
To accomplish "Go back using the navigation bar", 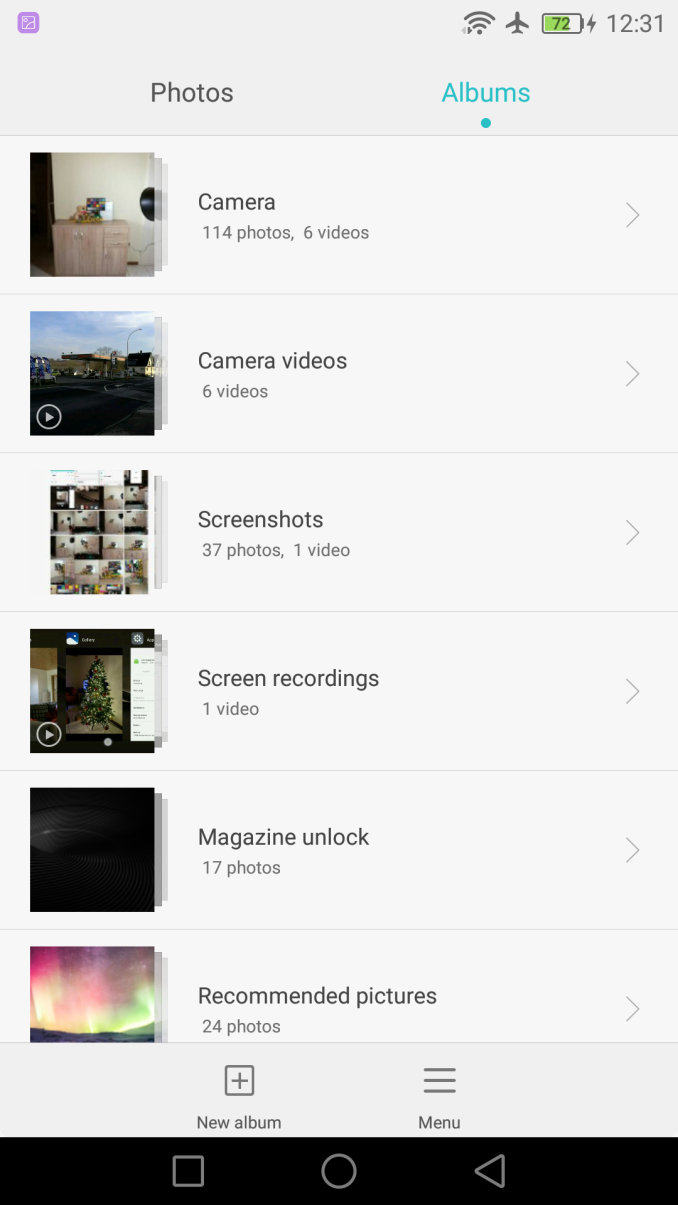I will pyautogui.click(x=490, y=1171).
